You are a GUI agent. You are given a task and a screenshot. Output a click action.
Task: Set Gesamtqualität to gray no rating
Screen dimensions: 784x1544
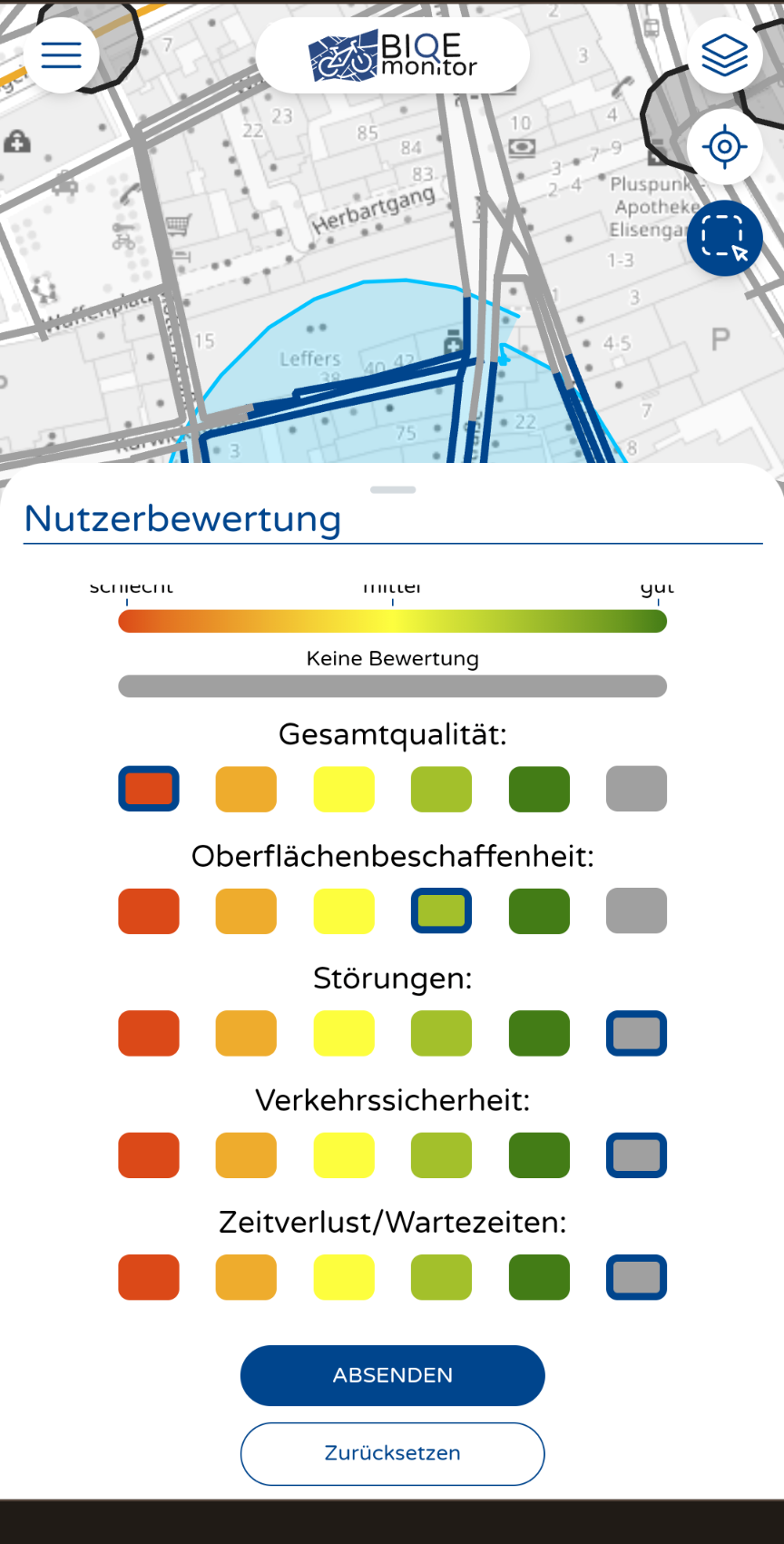pyautogui.click(x=636, y=789)
